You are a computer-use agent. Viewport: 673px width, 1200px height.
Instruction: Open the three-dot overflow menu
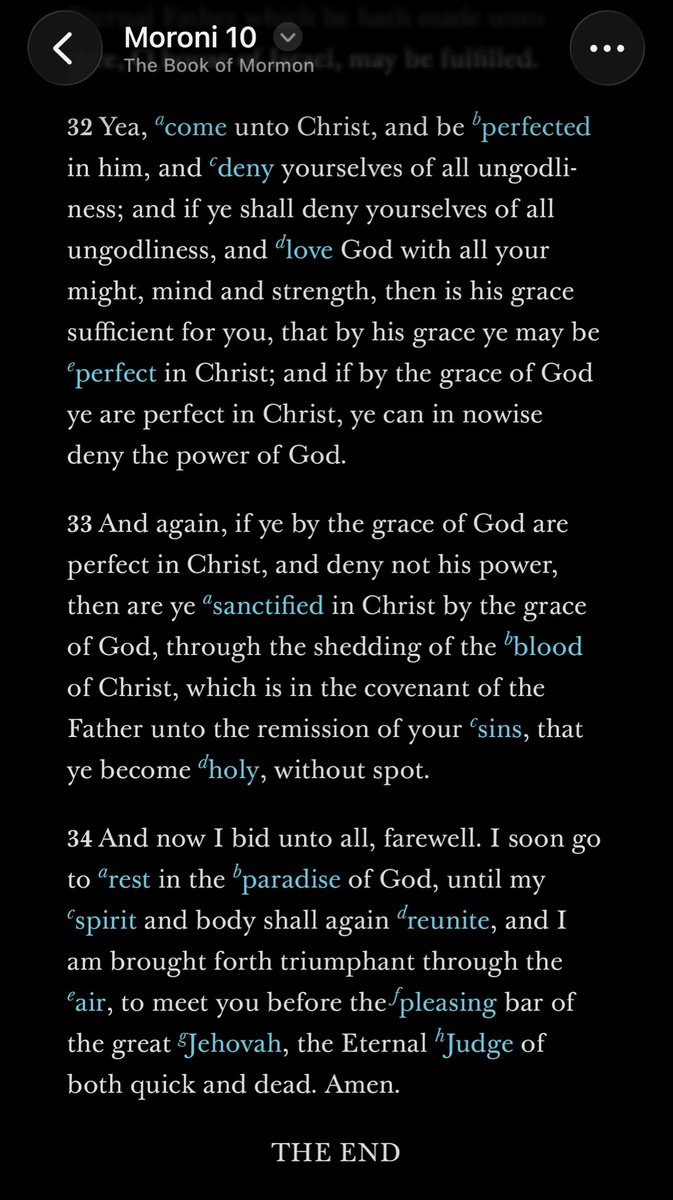tap(607, 50)
